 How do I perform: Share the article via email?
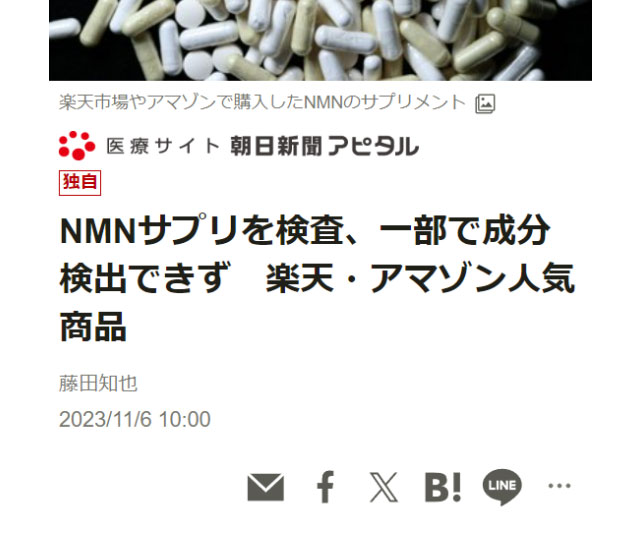[x=265, y=487]
